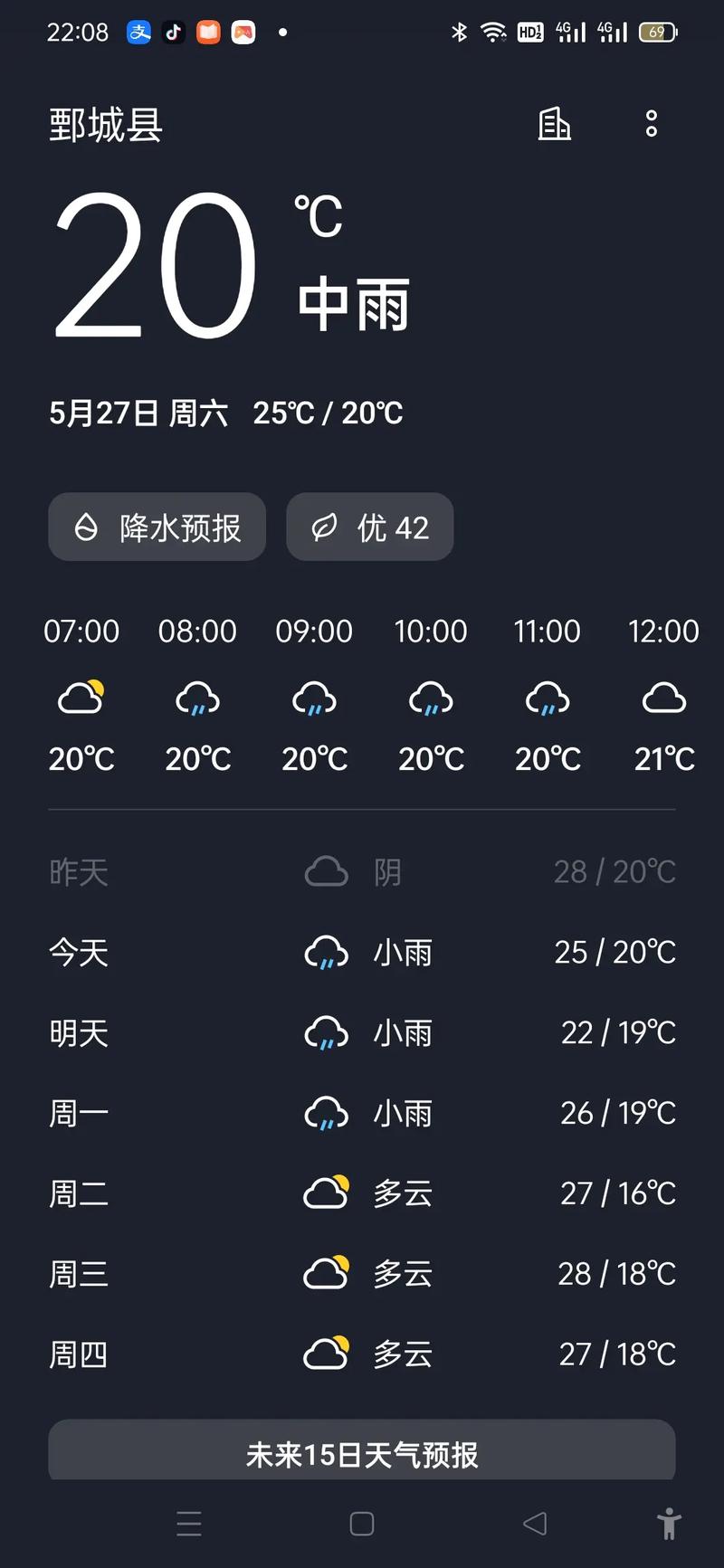Tap the partly cloudy icon at 07:00
Screen dimensions: 724x1568
(81, 698)
